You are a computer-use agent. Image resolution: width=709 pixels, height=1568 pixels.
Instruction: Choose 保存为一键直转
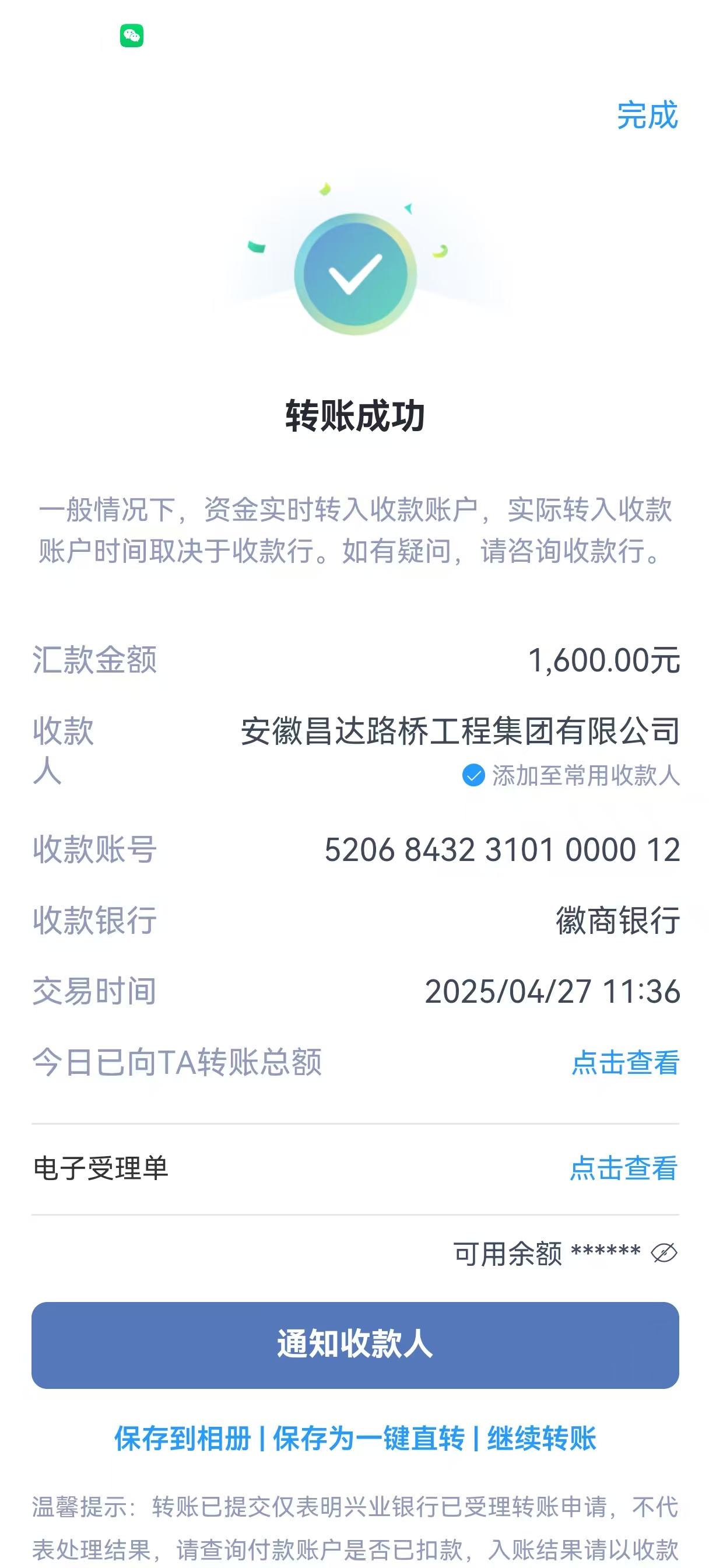368,1439
